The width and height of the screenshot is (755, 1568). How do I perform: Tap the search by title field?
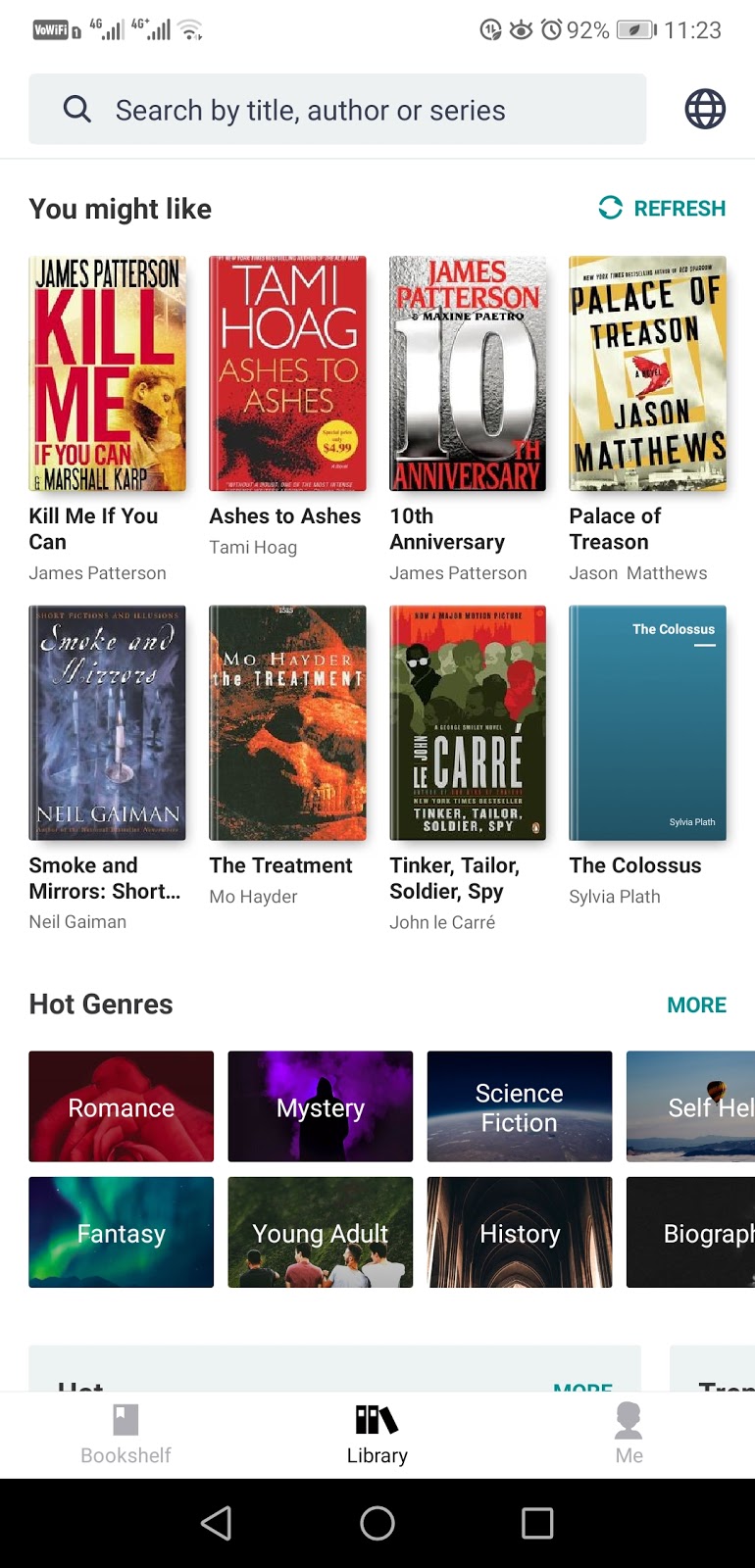click(336, 110)
